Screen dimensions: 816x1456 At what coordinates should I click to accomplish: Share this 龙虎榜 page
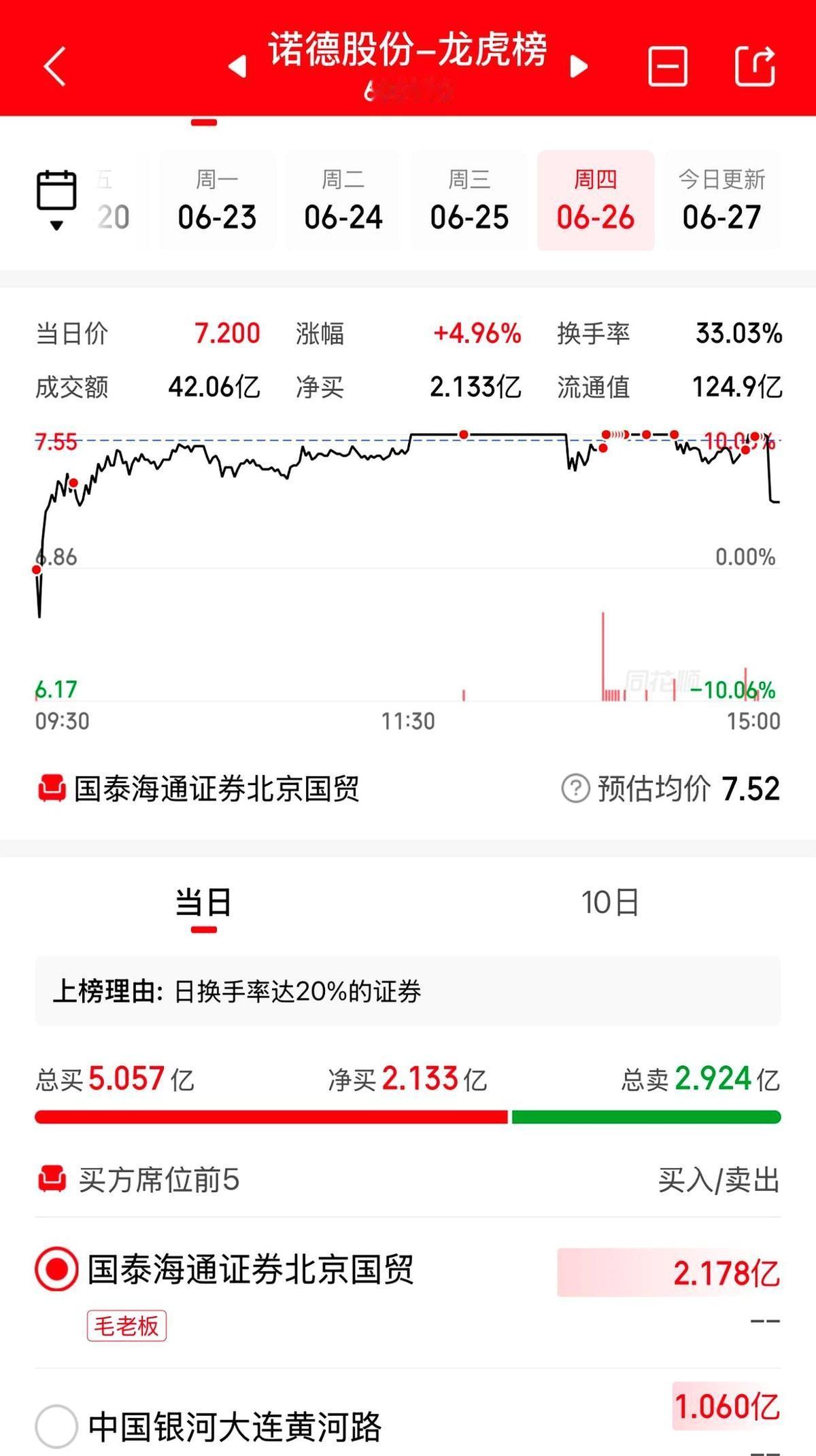(755, 67)
